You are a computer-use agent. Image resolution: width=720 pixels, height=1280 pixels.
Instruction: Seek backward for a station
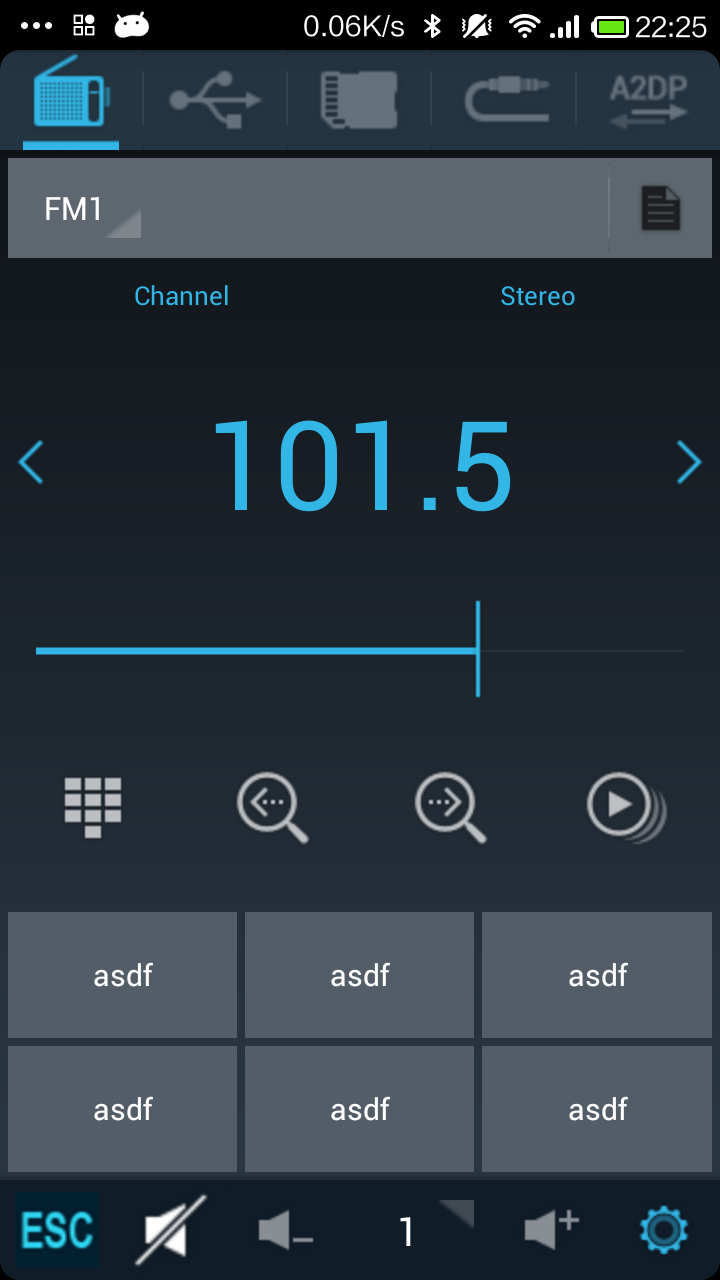tap(271, 806)
